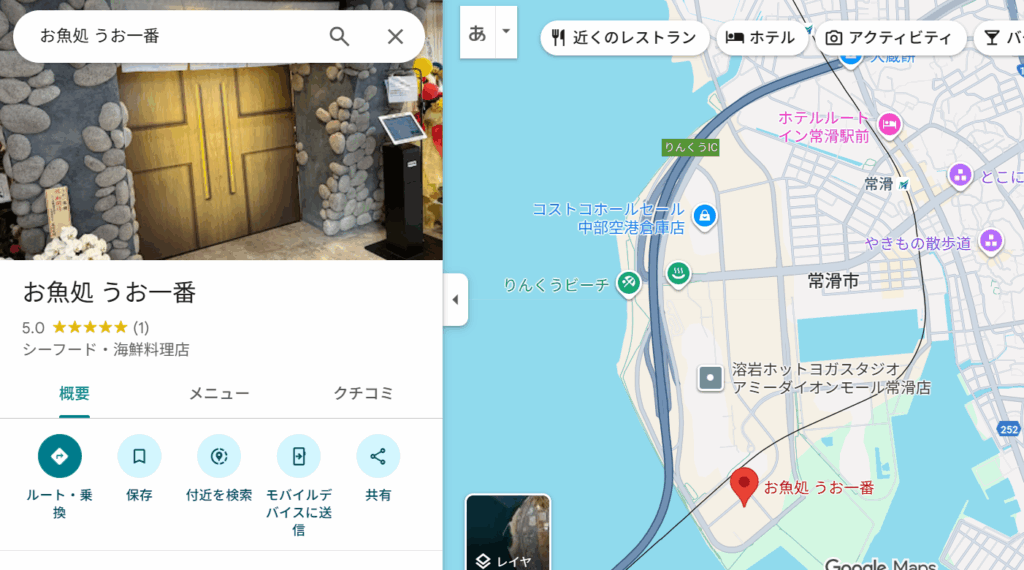Viewport: 1024px width, 570px height.
Task: Tap the red お魚処 うお一番 map pin
Action: (743, 485)
